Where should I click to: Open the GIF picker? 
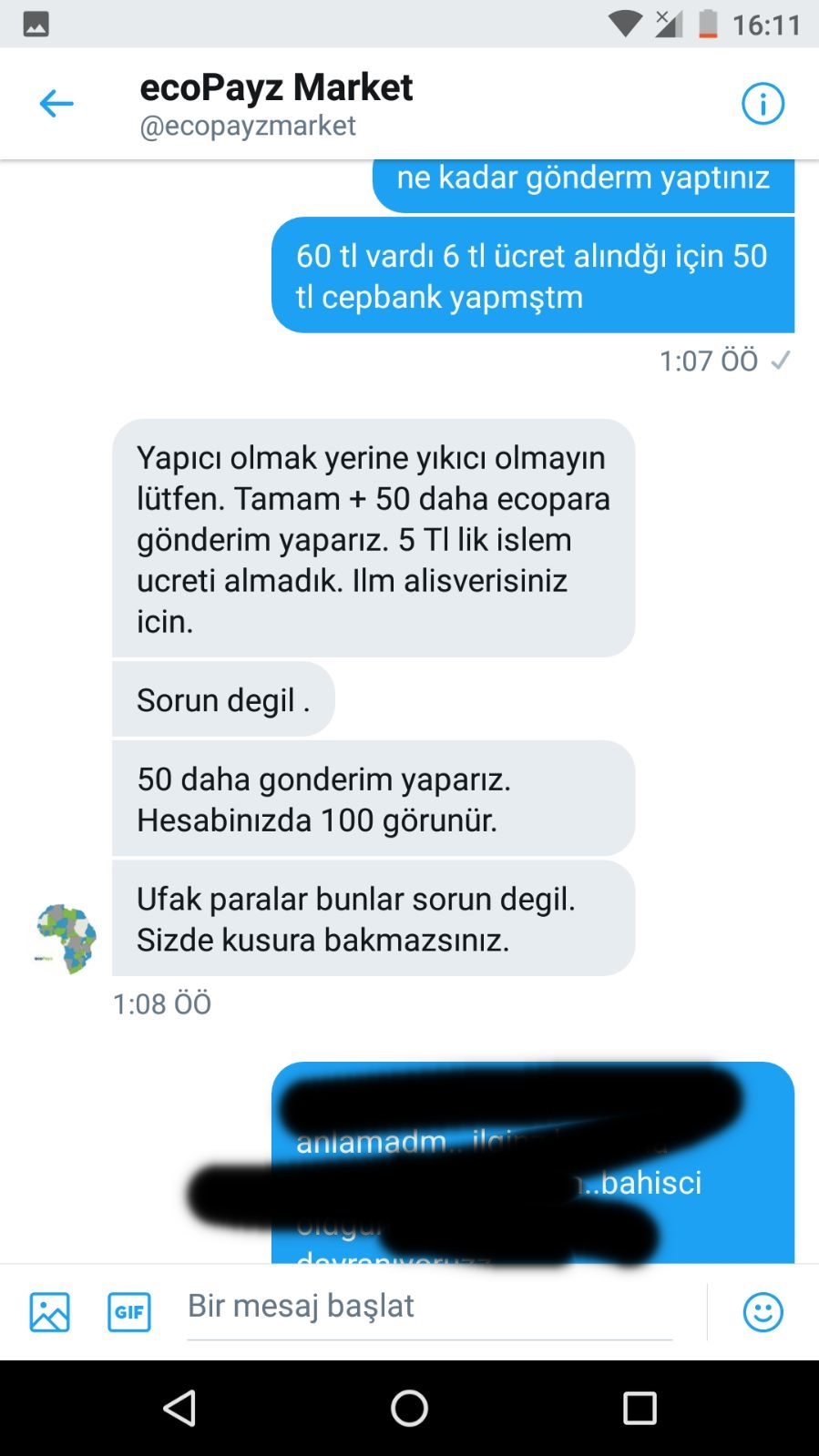click(x=129, y=1312)
